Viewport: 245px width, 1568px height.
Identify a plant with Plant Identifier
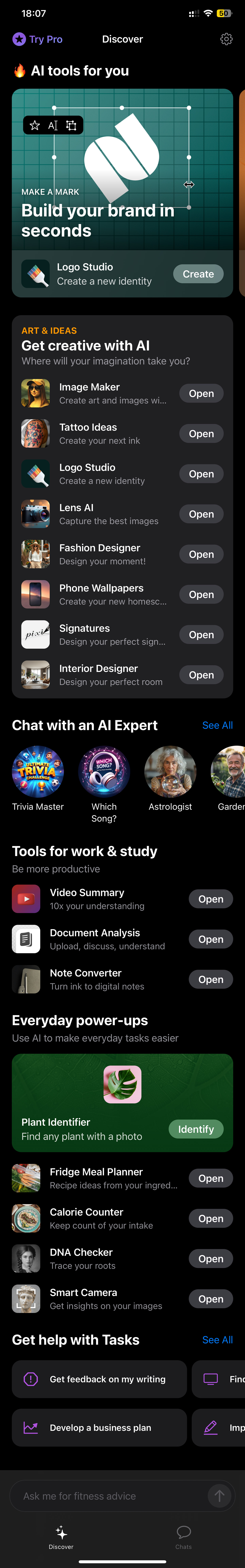(x=196, y=1129)
